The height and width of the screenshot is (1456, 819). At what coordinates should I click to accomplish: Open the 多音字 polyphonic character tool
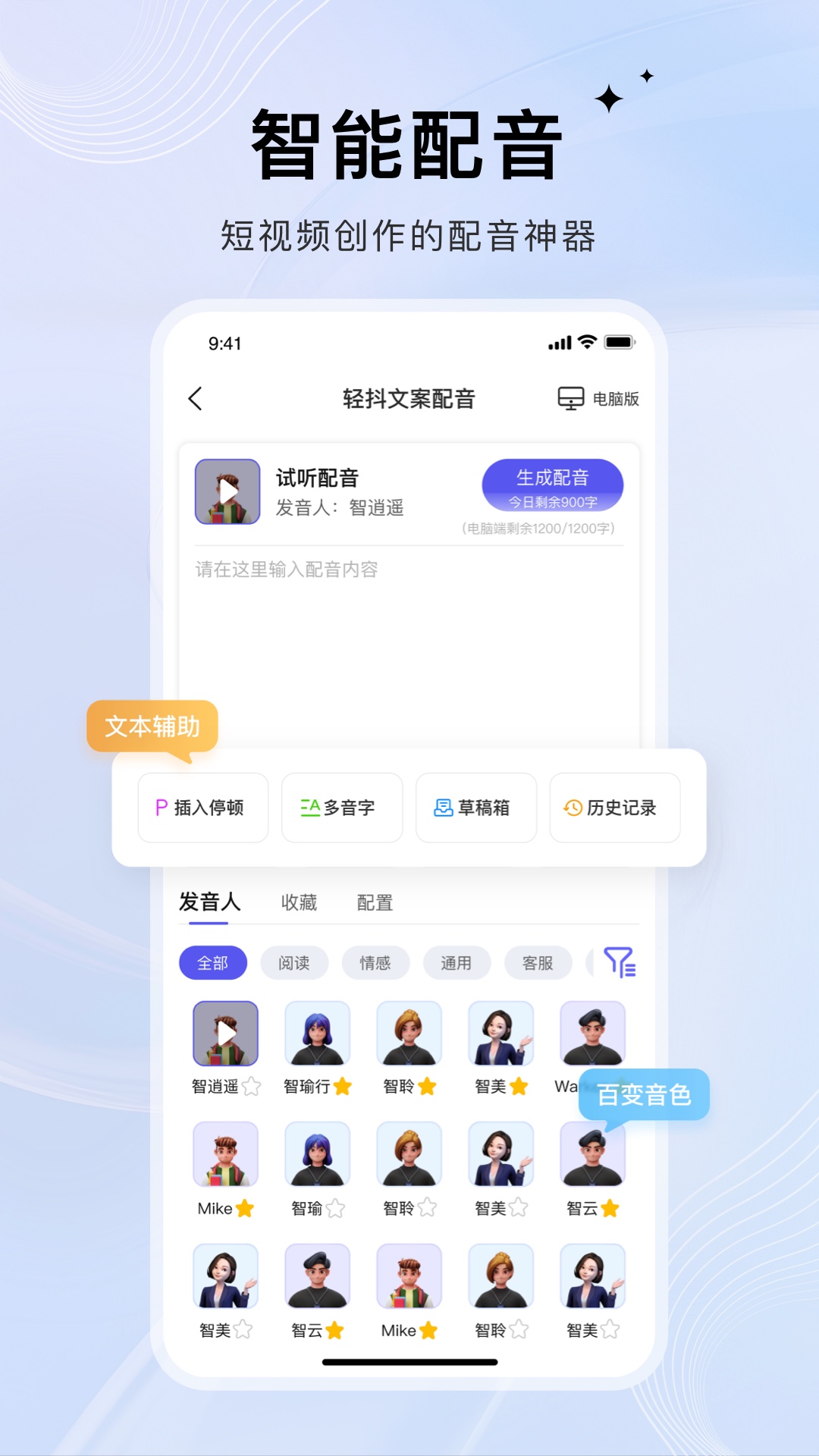(x=341, y=808)
